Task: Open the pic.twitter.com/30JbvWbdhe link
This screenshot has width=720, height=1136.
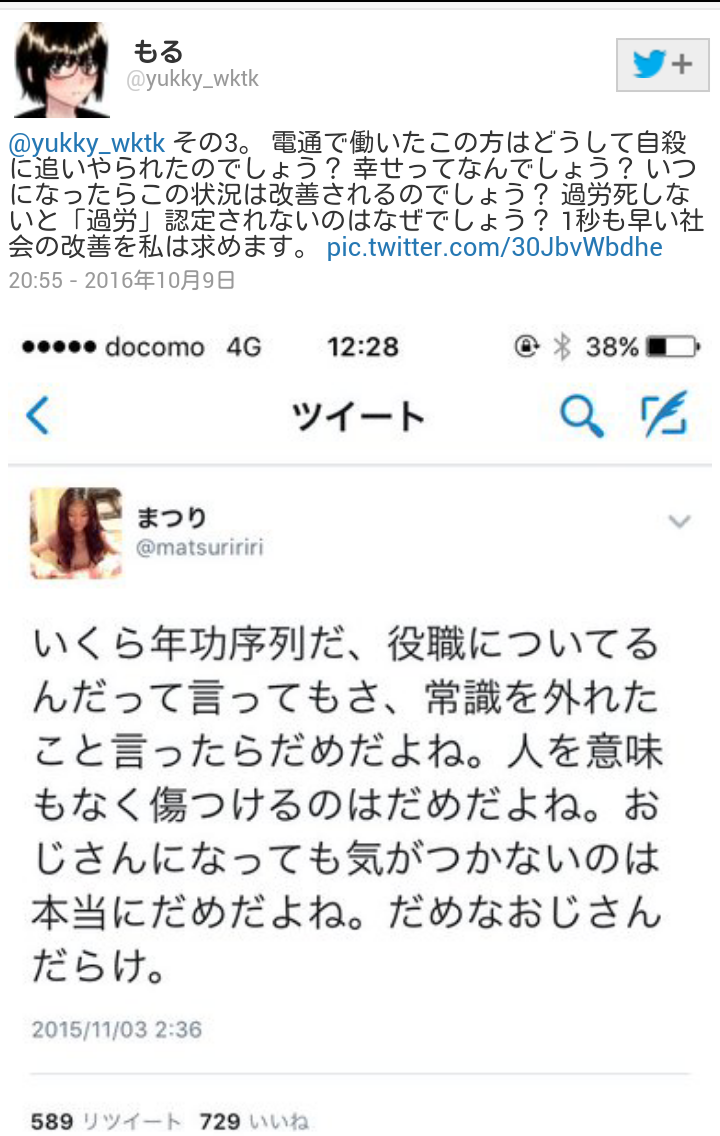Action: tap(494, 247)
